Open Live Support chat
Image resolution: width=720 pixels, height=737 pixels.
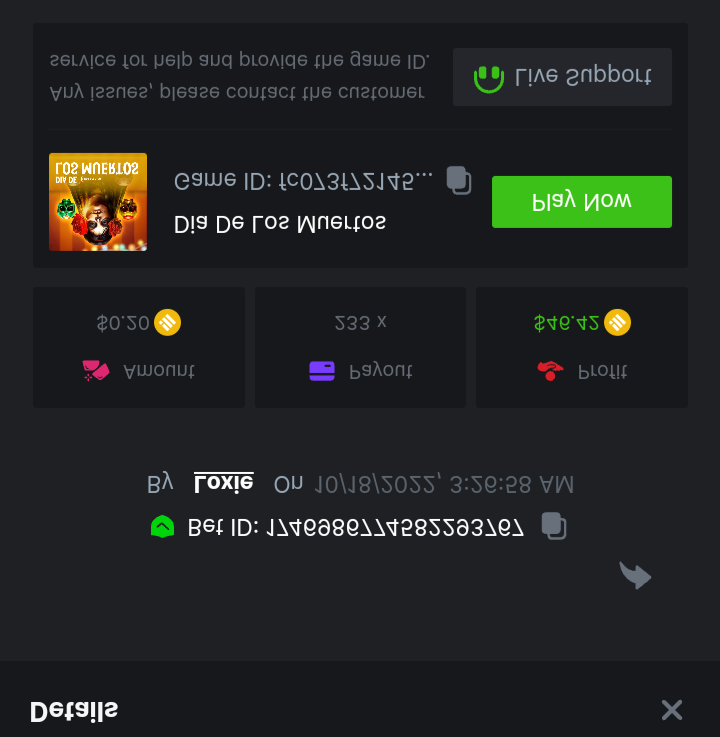tap(562, 77)
